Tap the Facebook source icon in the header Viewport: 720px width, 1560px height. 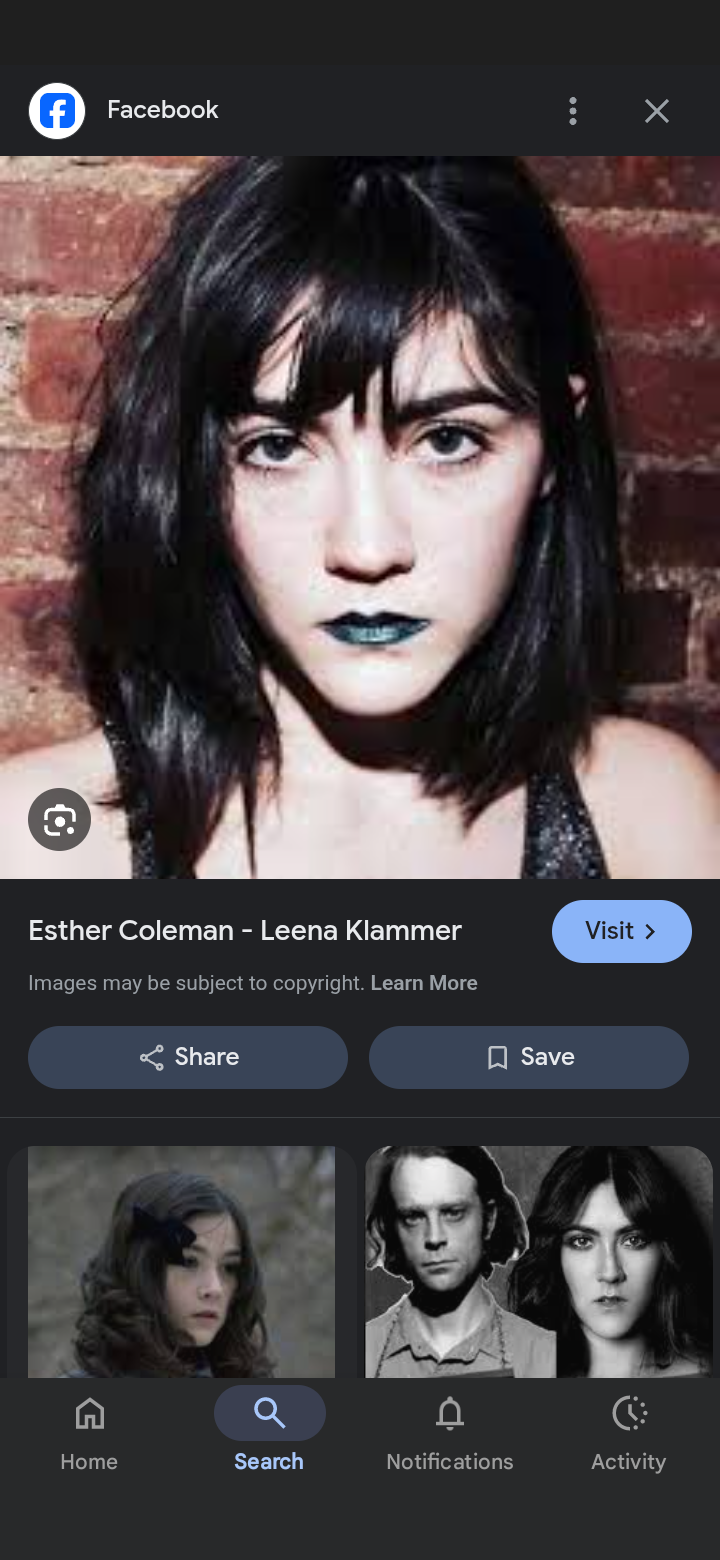(57, 111)
